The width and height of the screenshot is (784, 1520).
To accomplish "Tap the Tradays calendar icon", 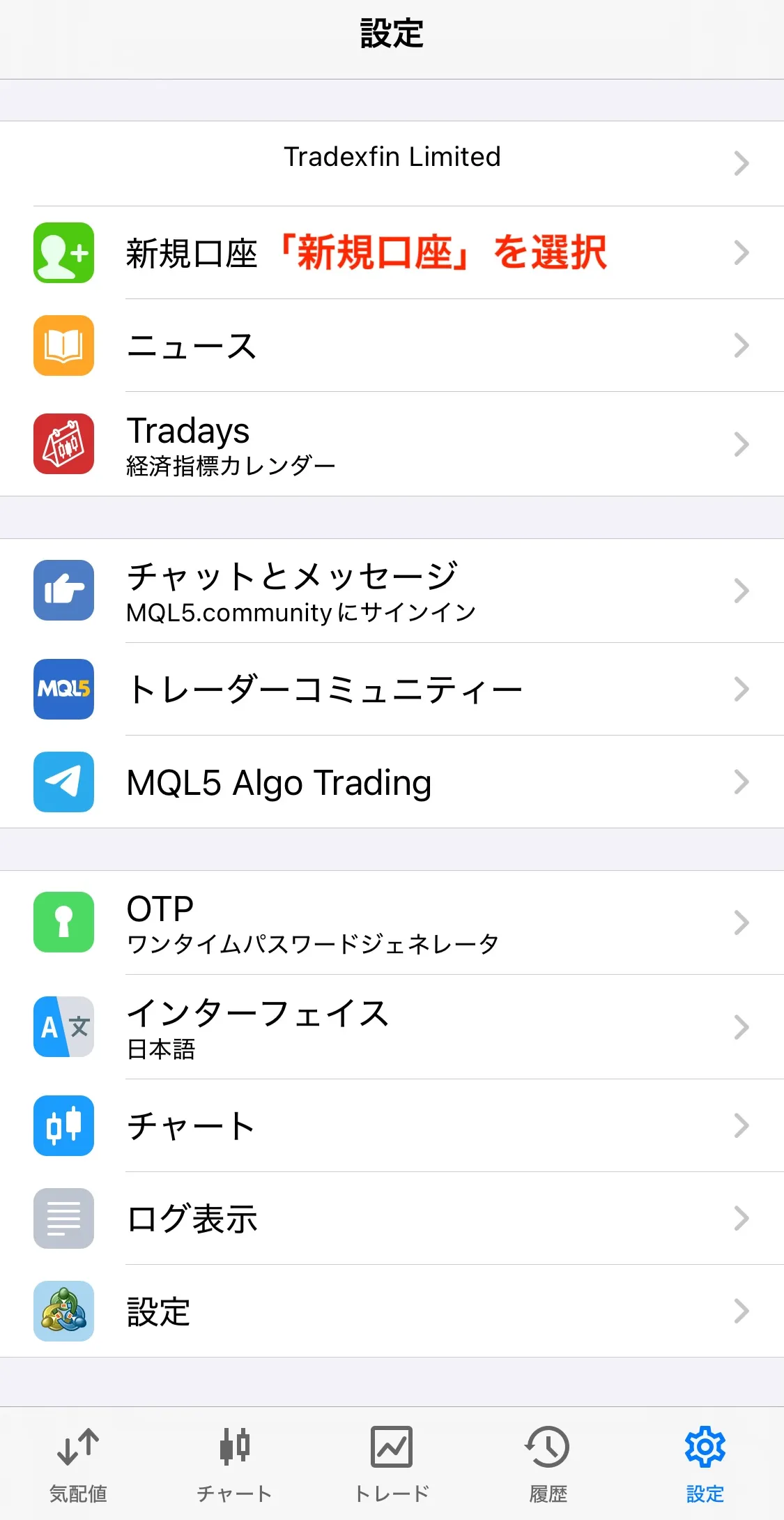I will click(63, 444).
